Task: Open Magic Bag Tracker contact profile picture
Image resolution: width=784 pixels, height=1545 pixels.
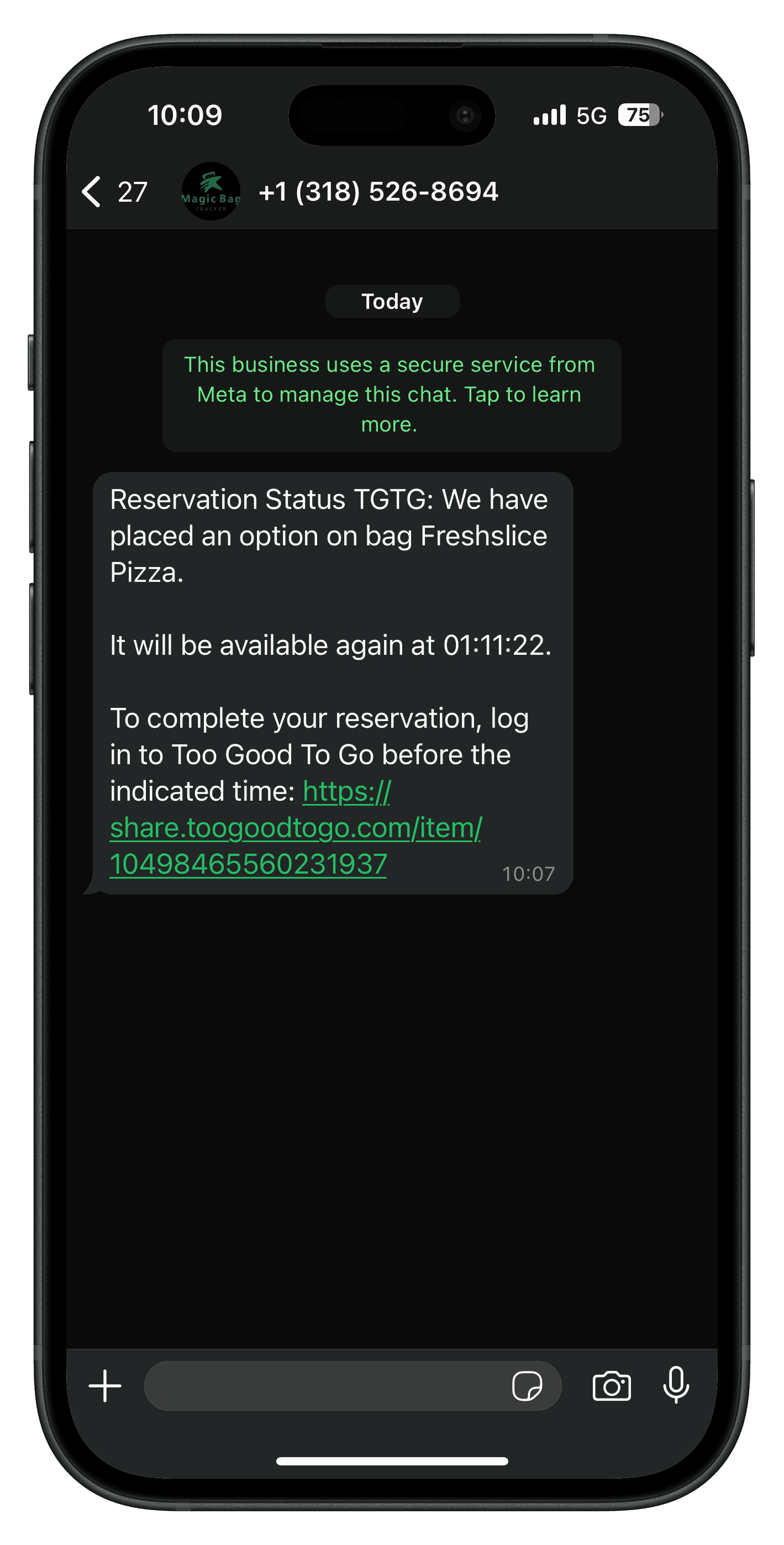Action: (211, 192)
